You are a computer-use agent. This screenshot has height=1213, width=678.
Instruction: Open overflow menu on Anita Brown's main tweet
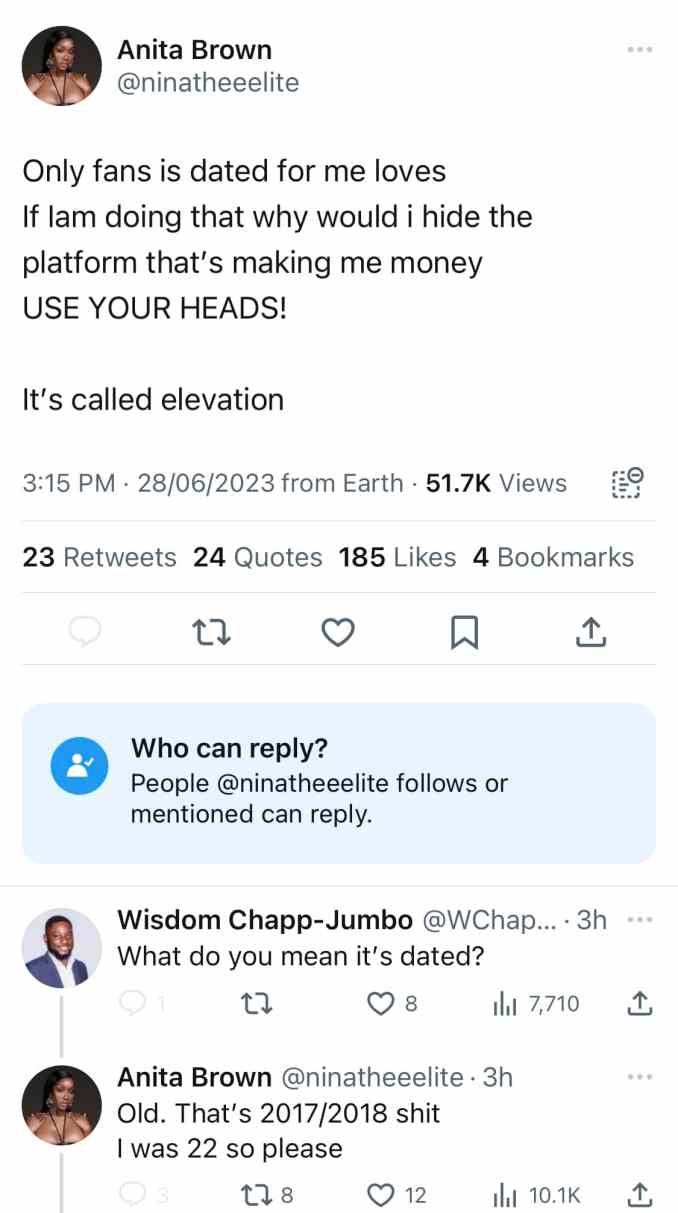[639, 49]
